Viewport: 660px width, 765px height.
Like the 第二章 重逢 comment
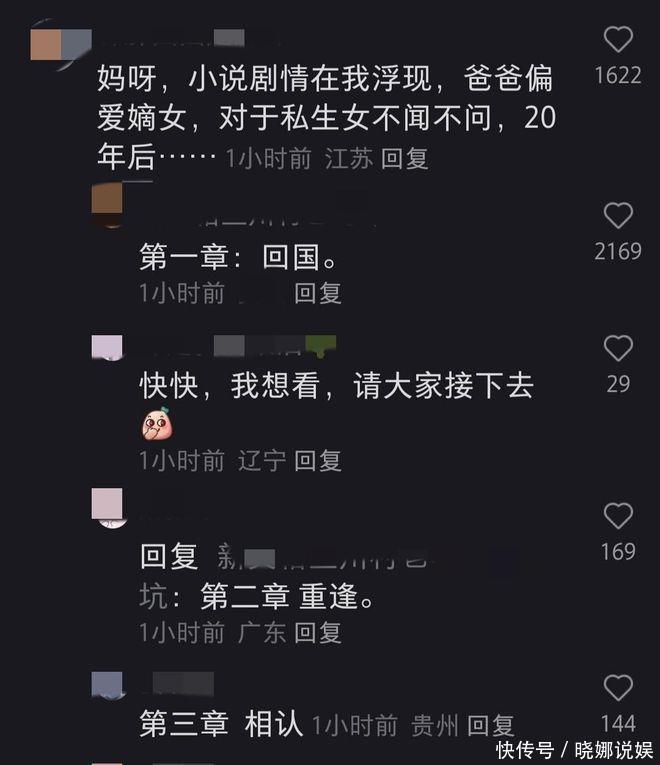(x=618, y=516)
